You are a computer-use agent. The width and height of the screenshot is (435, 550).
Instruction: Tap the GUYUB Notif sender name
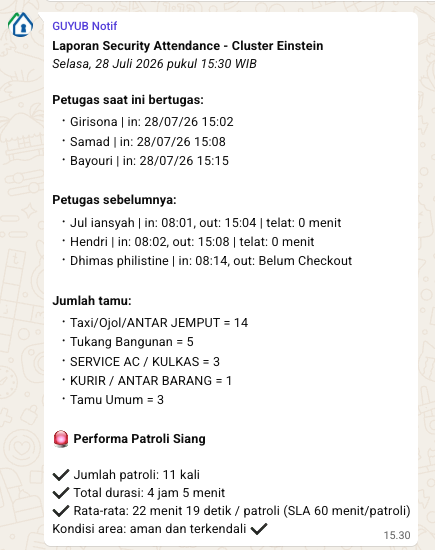click(x=85, y=26)
